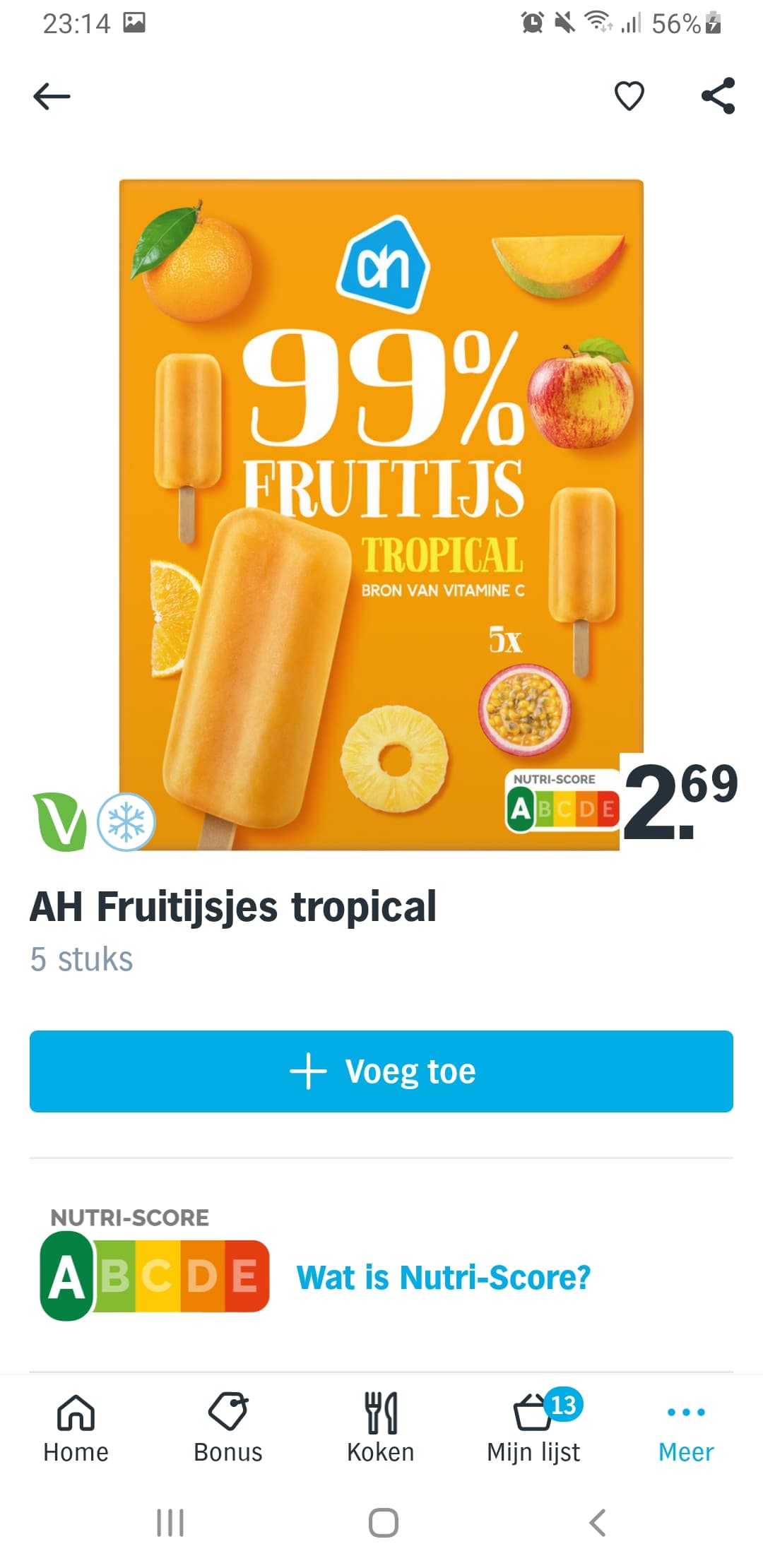The image size is (763, 1568).
Task: Add product to favorites with the heart icon
Action: click(x=629, y=96)
